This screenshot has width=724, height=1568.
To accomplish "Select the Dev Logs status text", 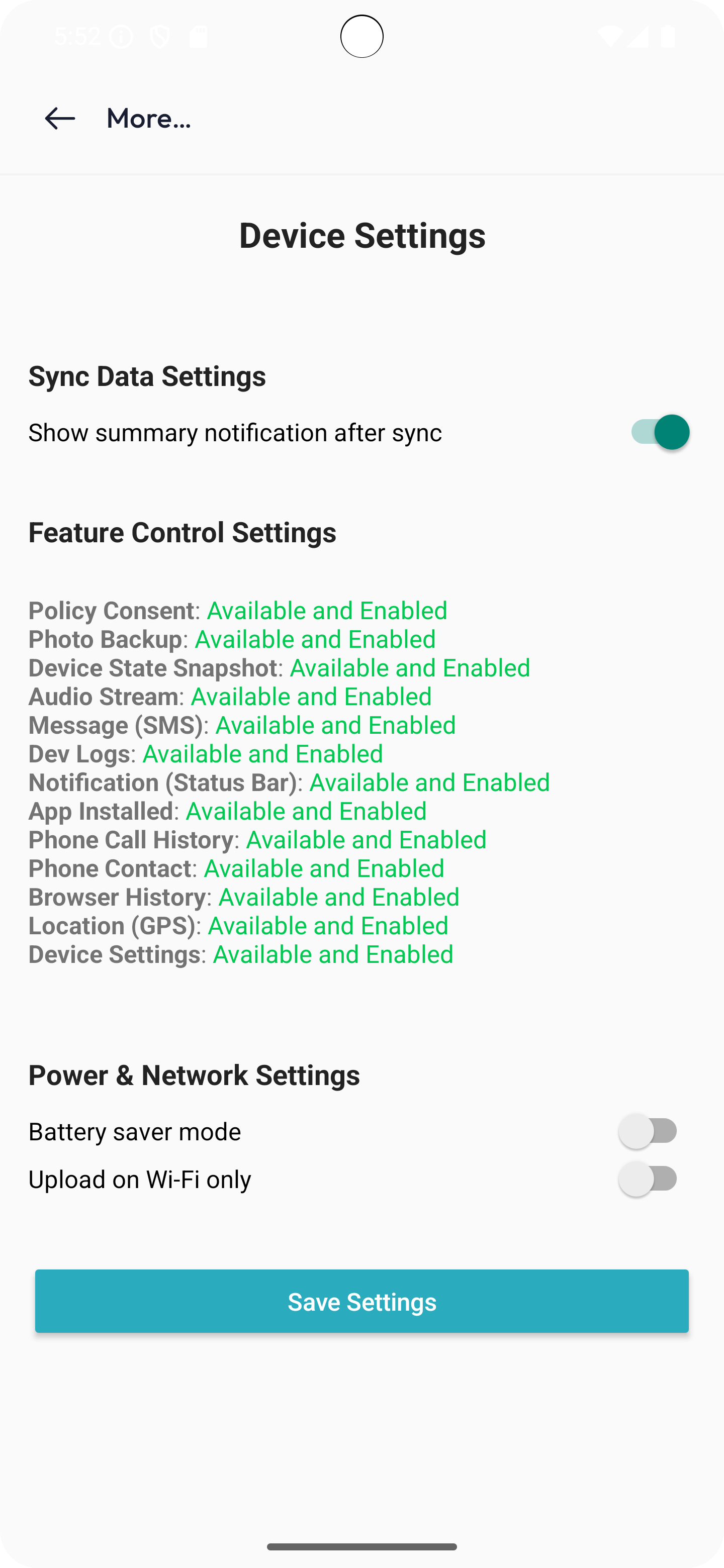I will [205, 753].
